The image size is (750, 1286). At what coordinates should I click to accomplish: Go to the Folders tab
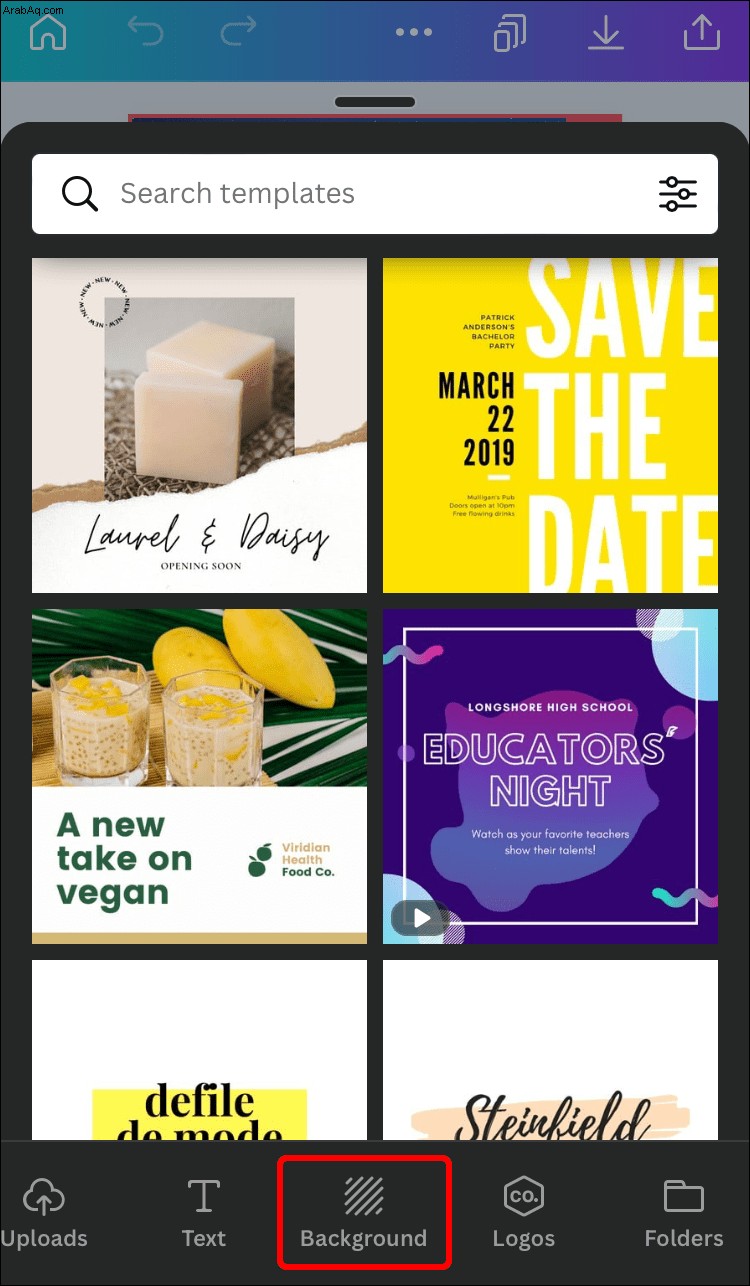684,1213
